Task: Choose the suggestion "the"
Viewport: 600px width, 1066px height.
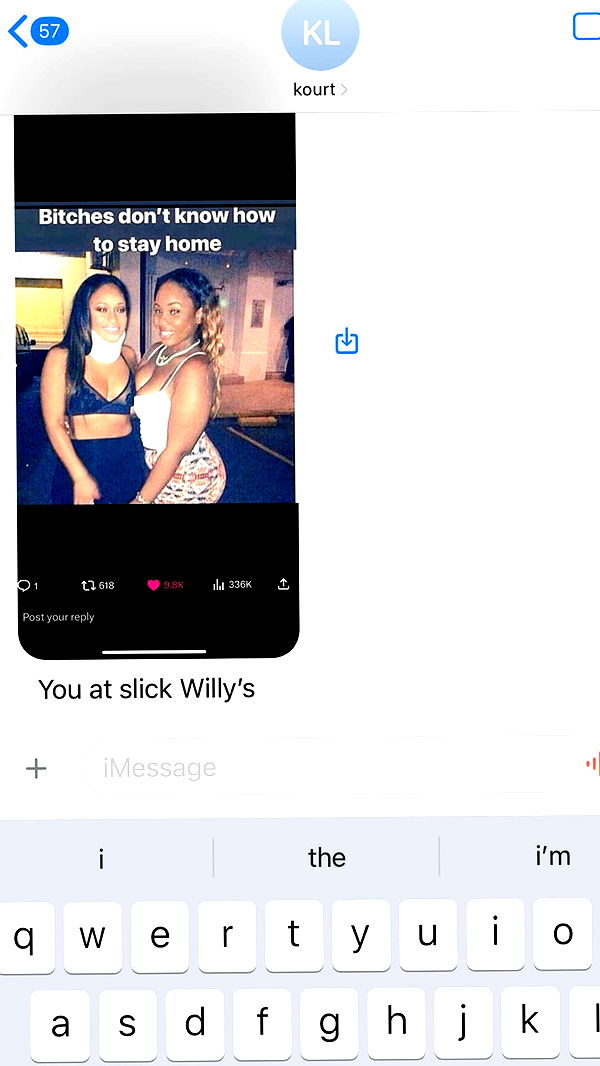Action: (x=326, y=857)
